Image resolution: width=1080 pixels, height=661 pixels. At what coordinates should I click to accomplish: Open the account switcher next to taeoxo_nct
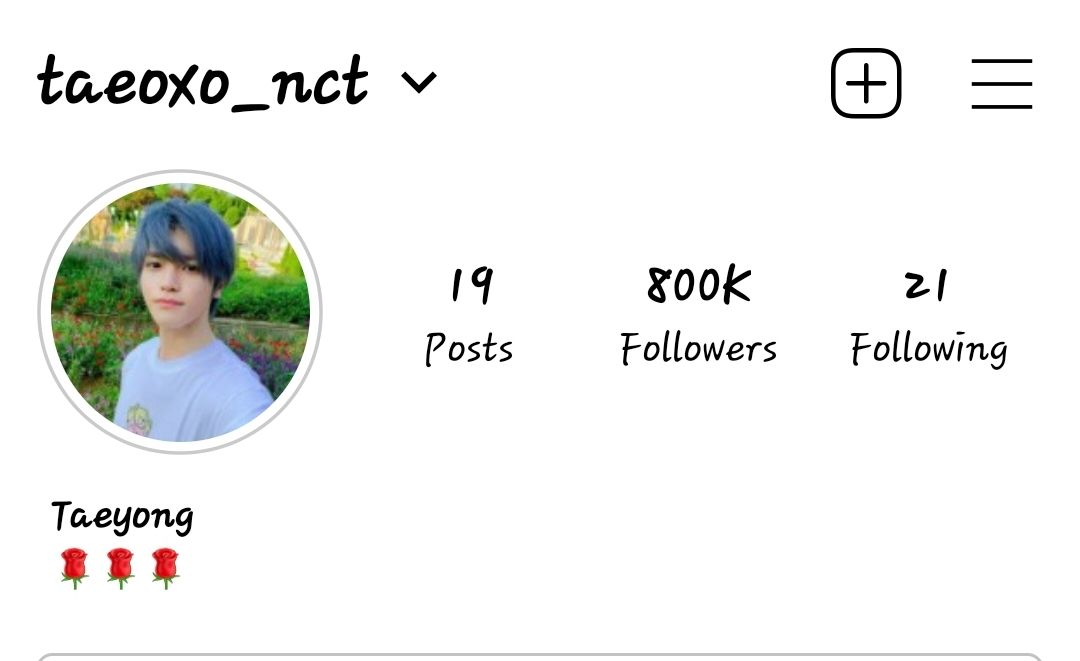[x=419, y=83]
